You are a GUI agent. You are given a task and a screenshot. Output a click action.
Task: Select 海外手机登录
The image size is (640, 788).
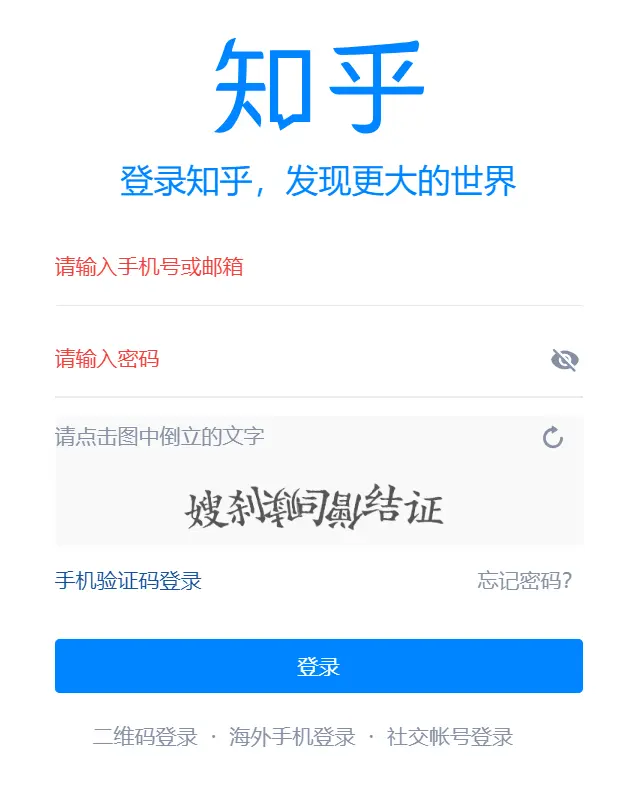(292, 738)
